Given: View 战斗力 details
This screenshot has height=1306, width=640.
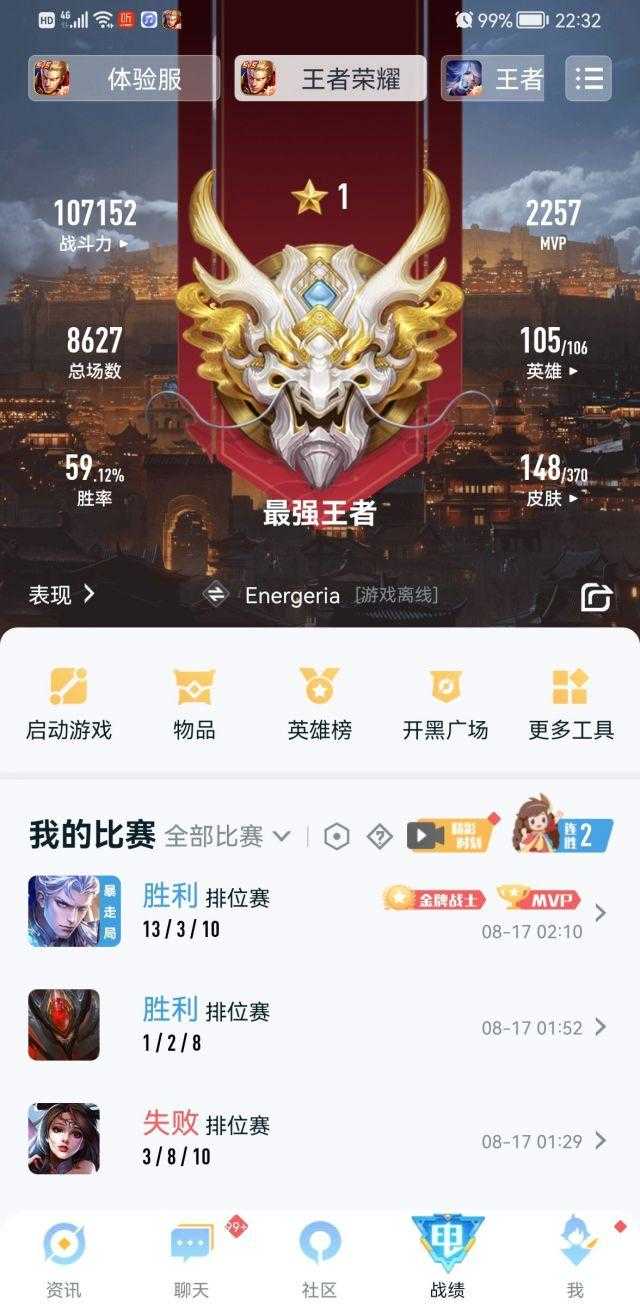Looking at the screenshot, I should tap(95, 223).
